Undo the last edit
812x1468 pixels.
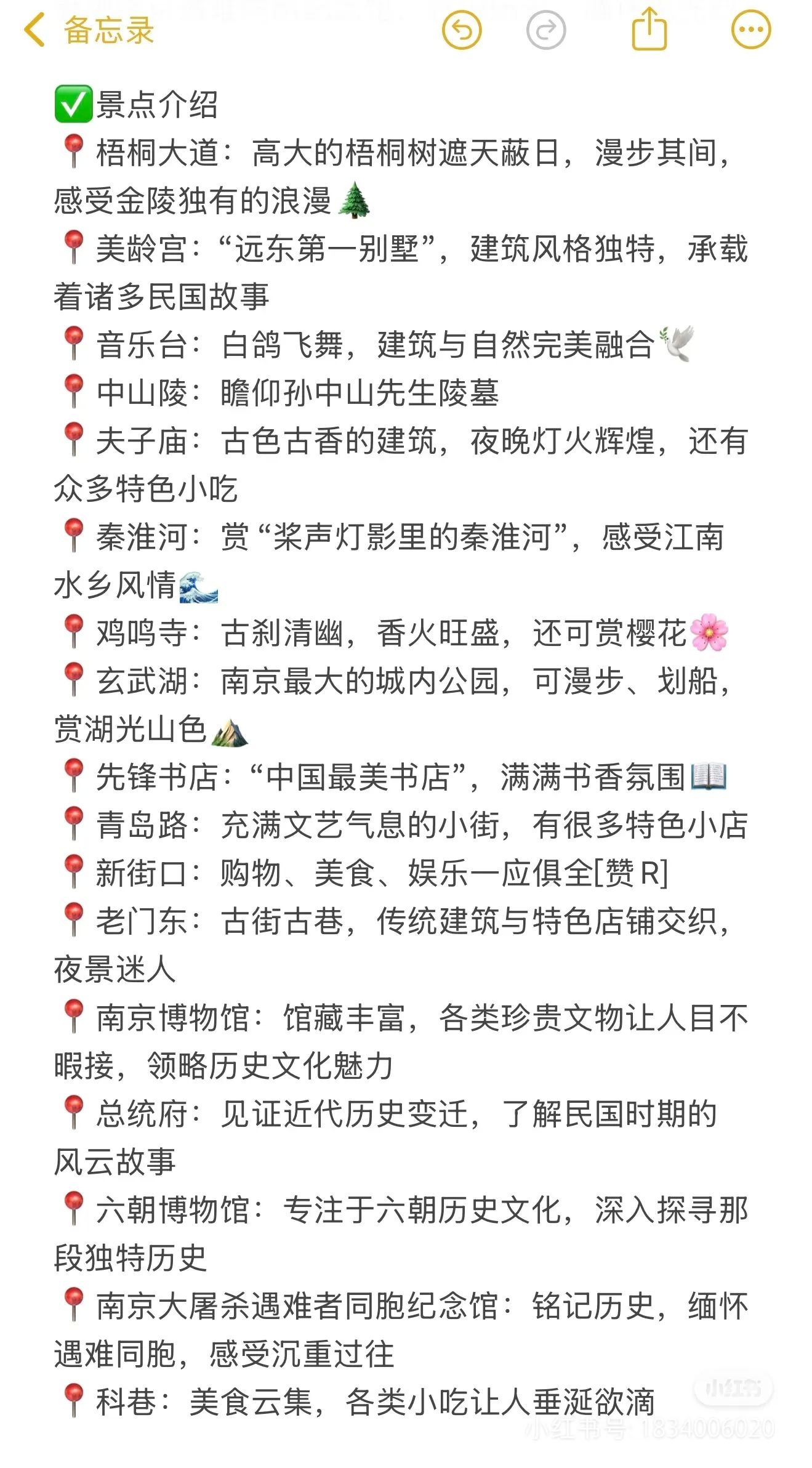[x=461, y=30]
